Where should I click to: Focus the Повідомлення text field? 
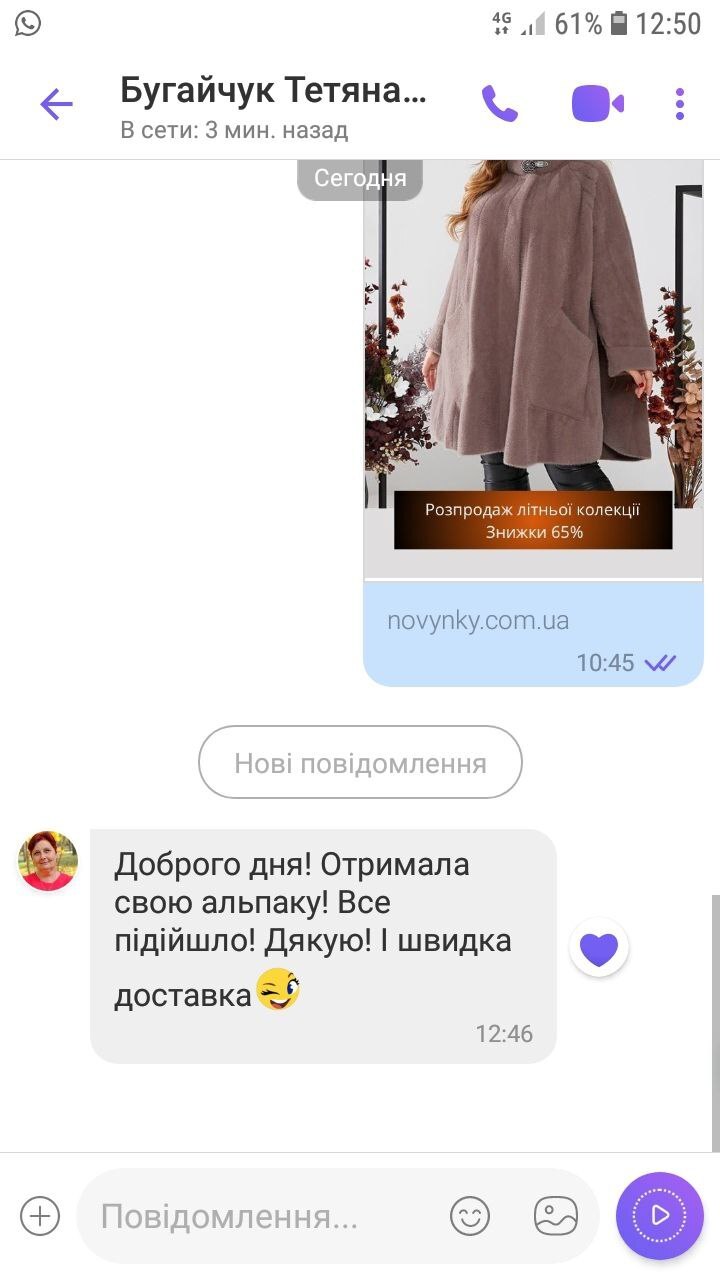260,1217
